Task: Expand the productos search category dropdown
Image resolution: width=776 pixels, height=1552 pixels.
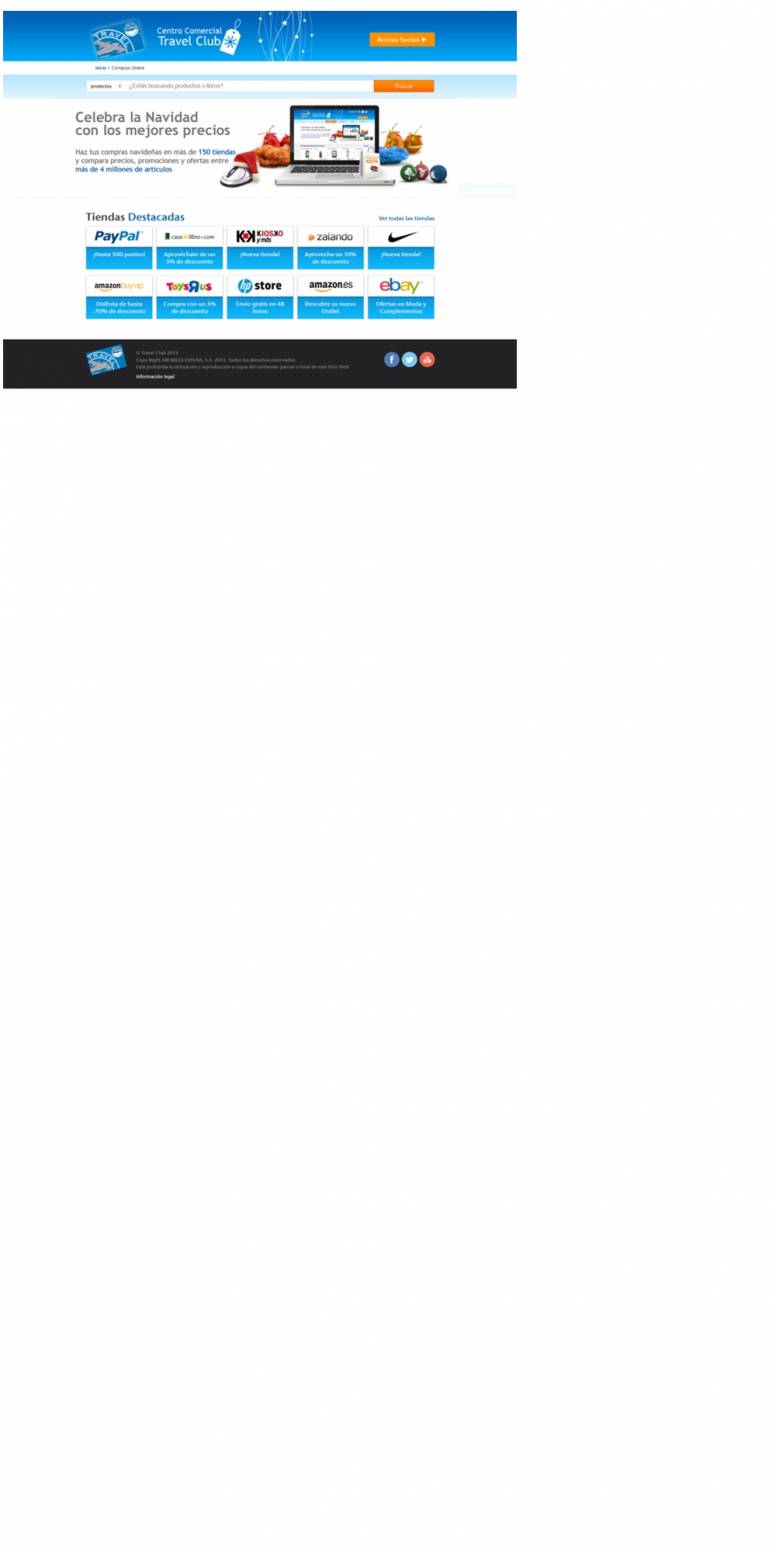Action: pyautogui.click(x=106, y=86)
